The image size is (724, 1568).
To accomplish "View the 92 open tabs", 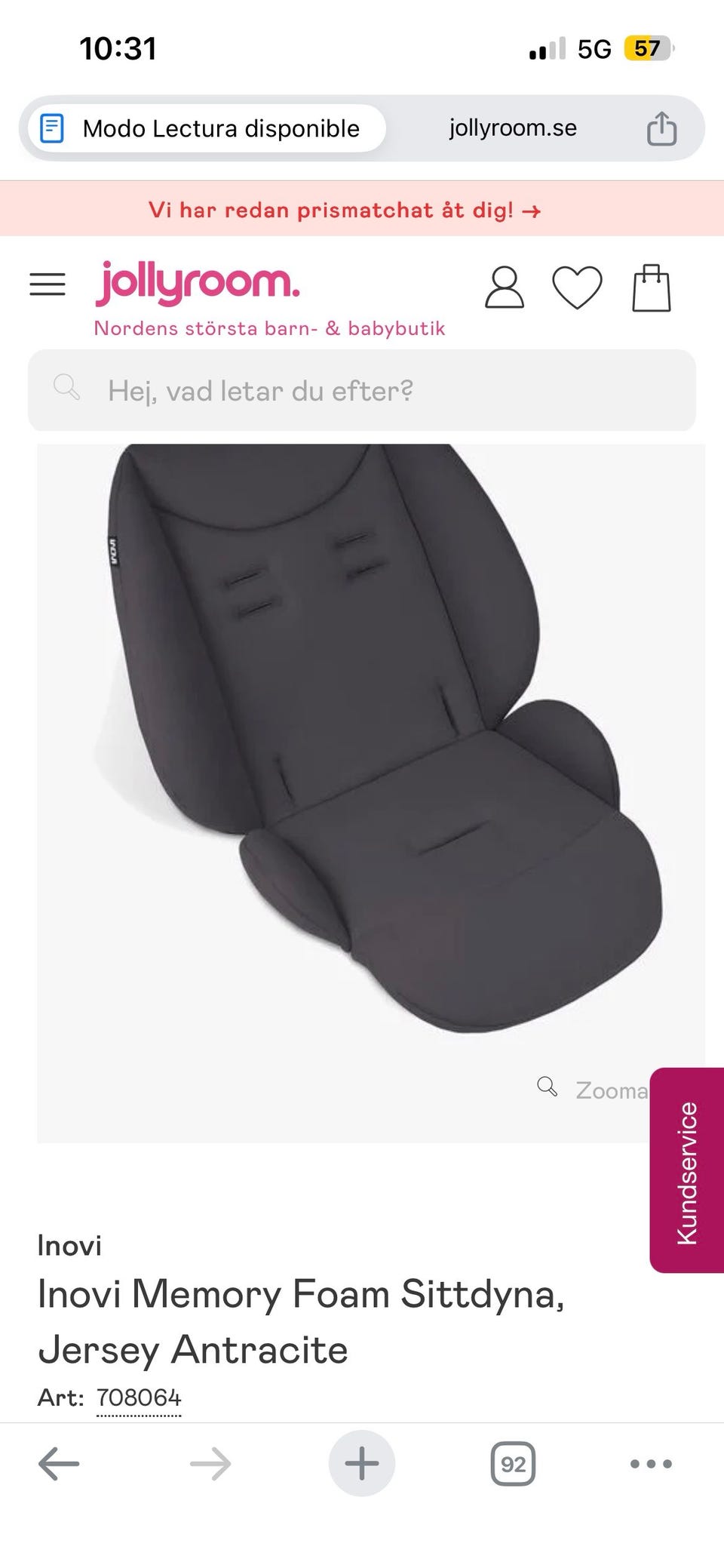I will (513, 1464).
